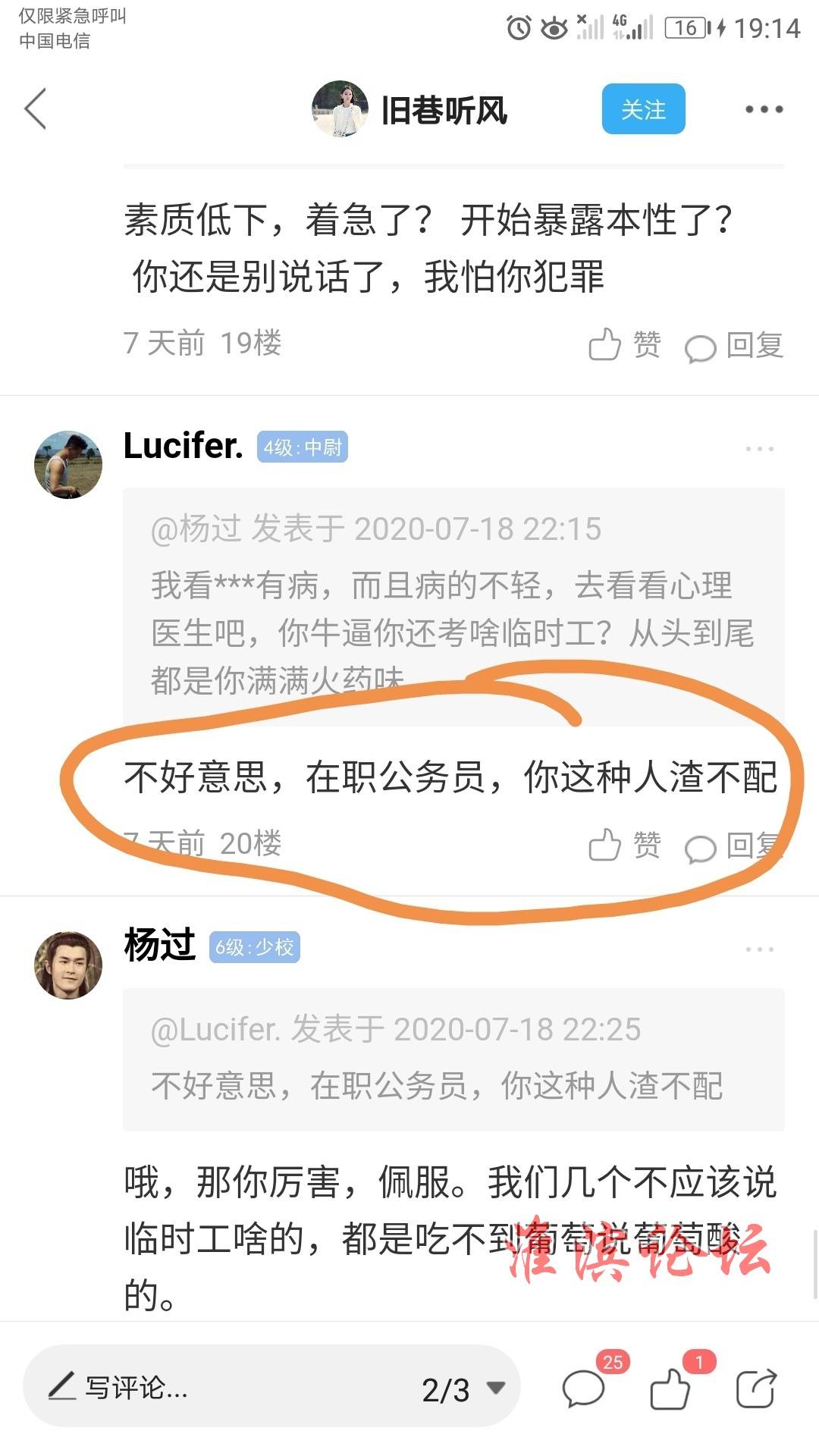Reply to the 20楼 comment
Viewport: 819px width, 1456px height.
[734, 846]
